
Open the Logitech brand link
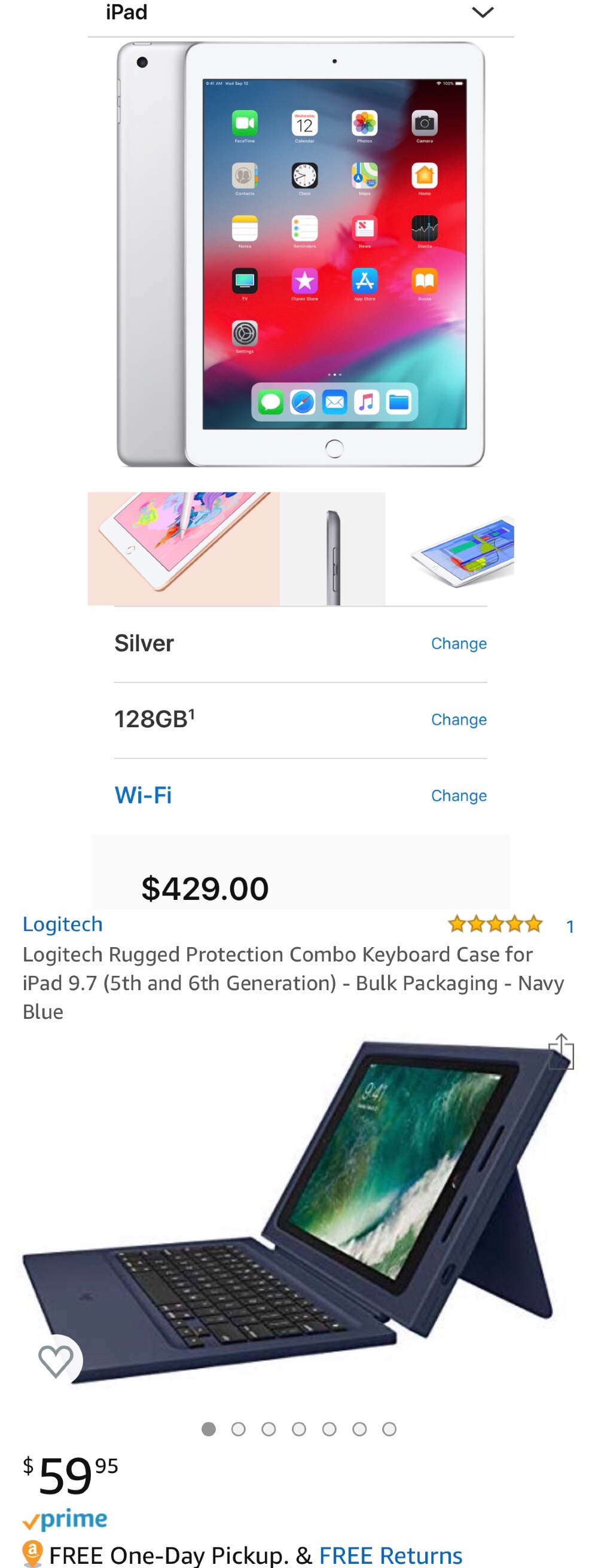[x=62, y=924]
